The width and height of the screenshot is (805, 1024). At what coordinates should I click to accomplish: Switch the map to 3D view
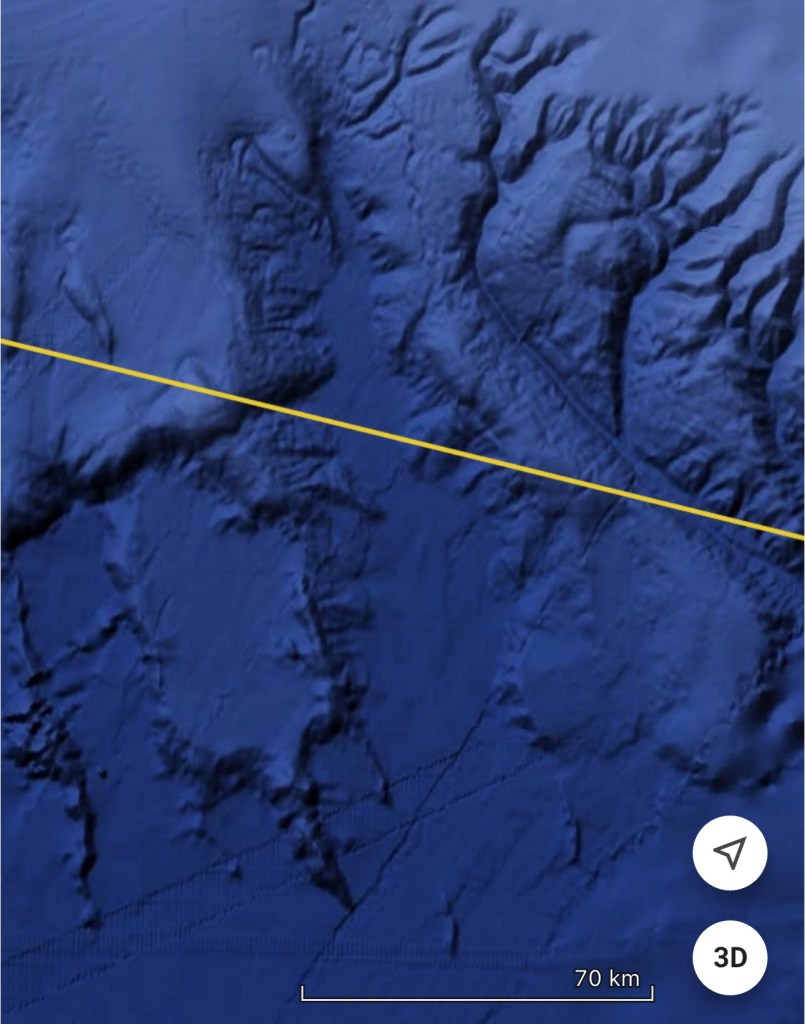(x=730, y=957)
